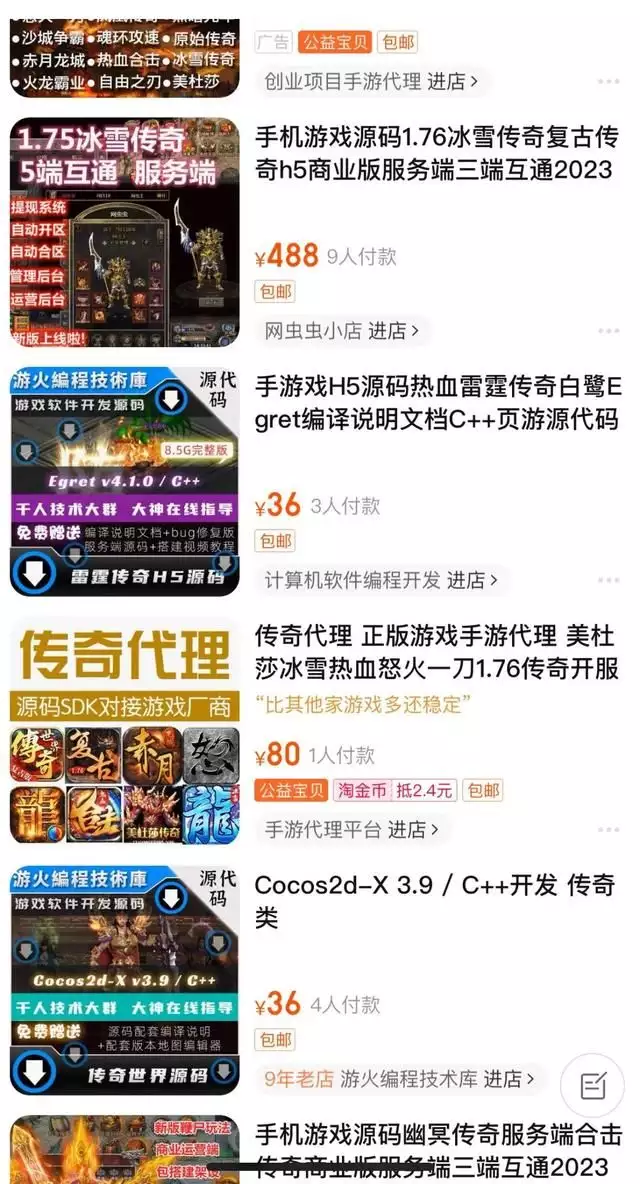The image size is (640, 1184).
Task: Open the 传奇代理 正版游戏手游代理 listing
Action: coord(436,652)
